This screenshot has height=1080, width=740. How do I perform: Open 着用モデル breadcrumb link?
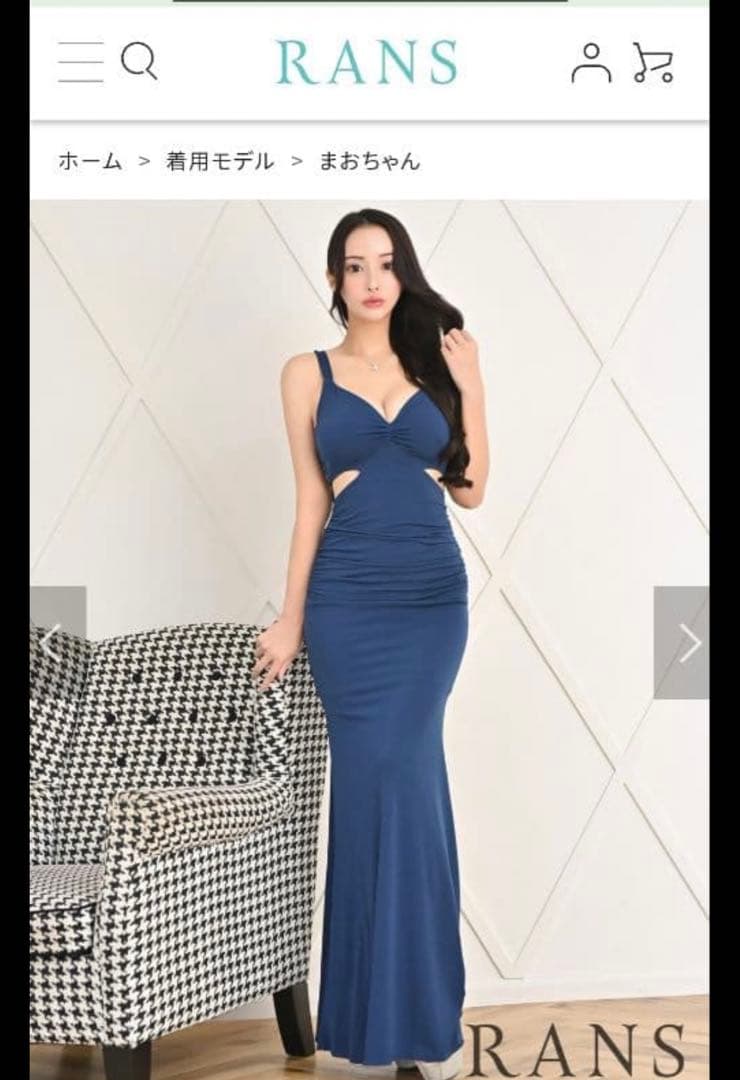click(220, 161)
